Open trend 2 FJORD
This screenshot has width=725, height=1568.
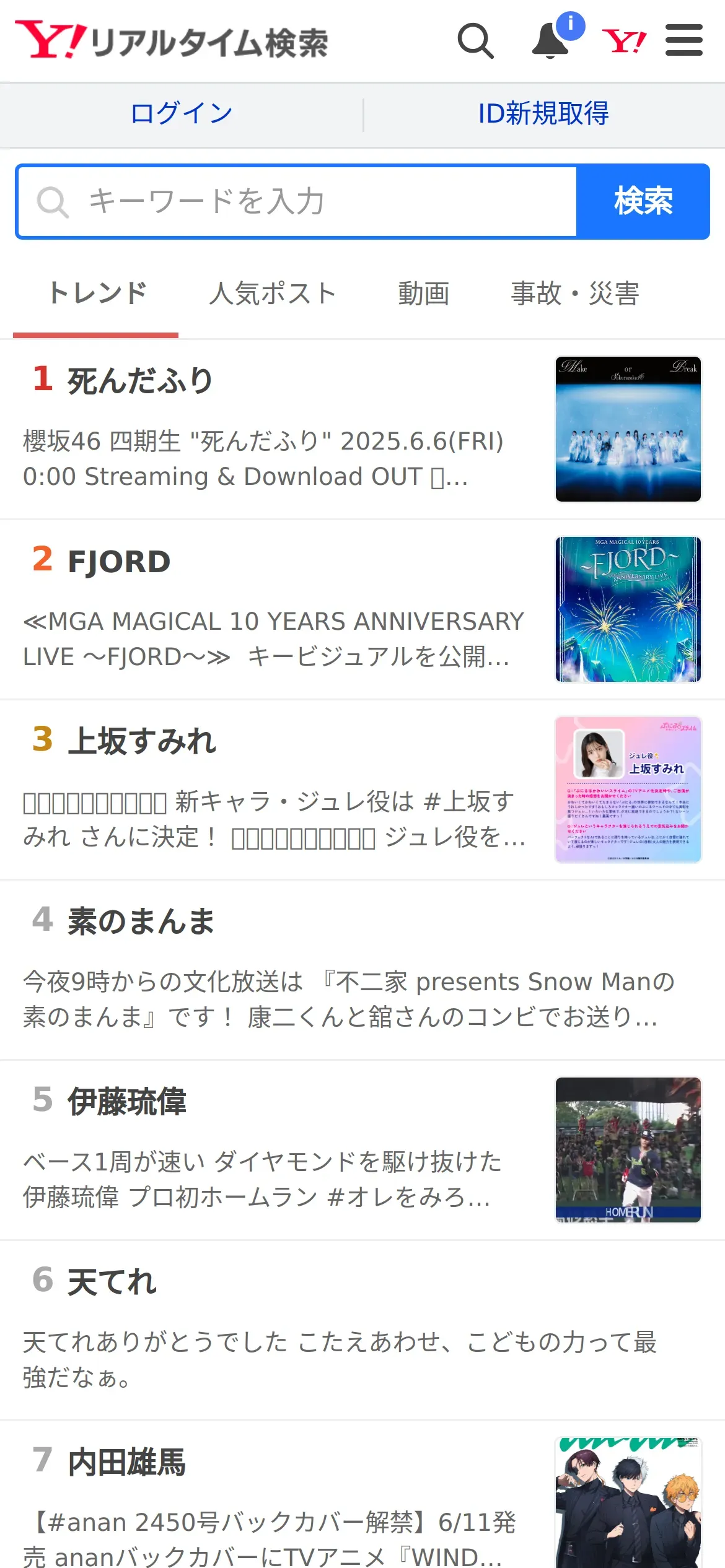[x=119, y=562]
